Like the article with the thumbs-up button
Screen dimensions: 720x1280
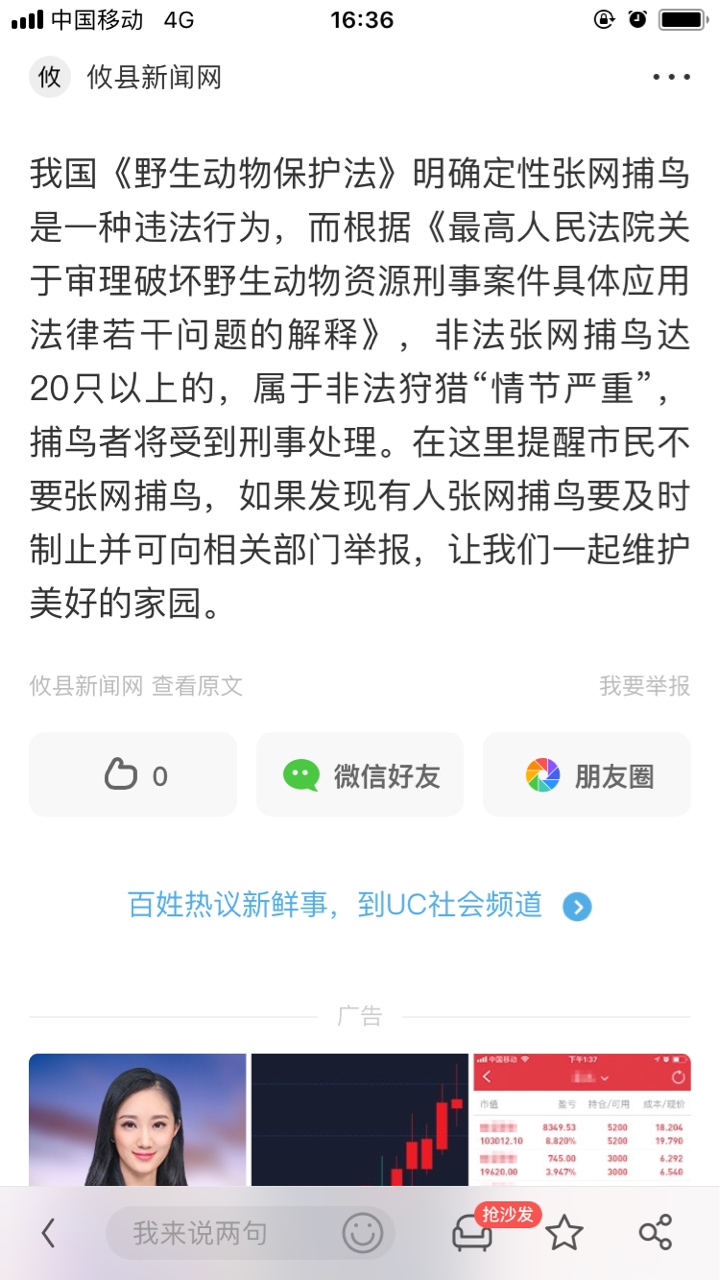click(133, 775)
